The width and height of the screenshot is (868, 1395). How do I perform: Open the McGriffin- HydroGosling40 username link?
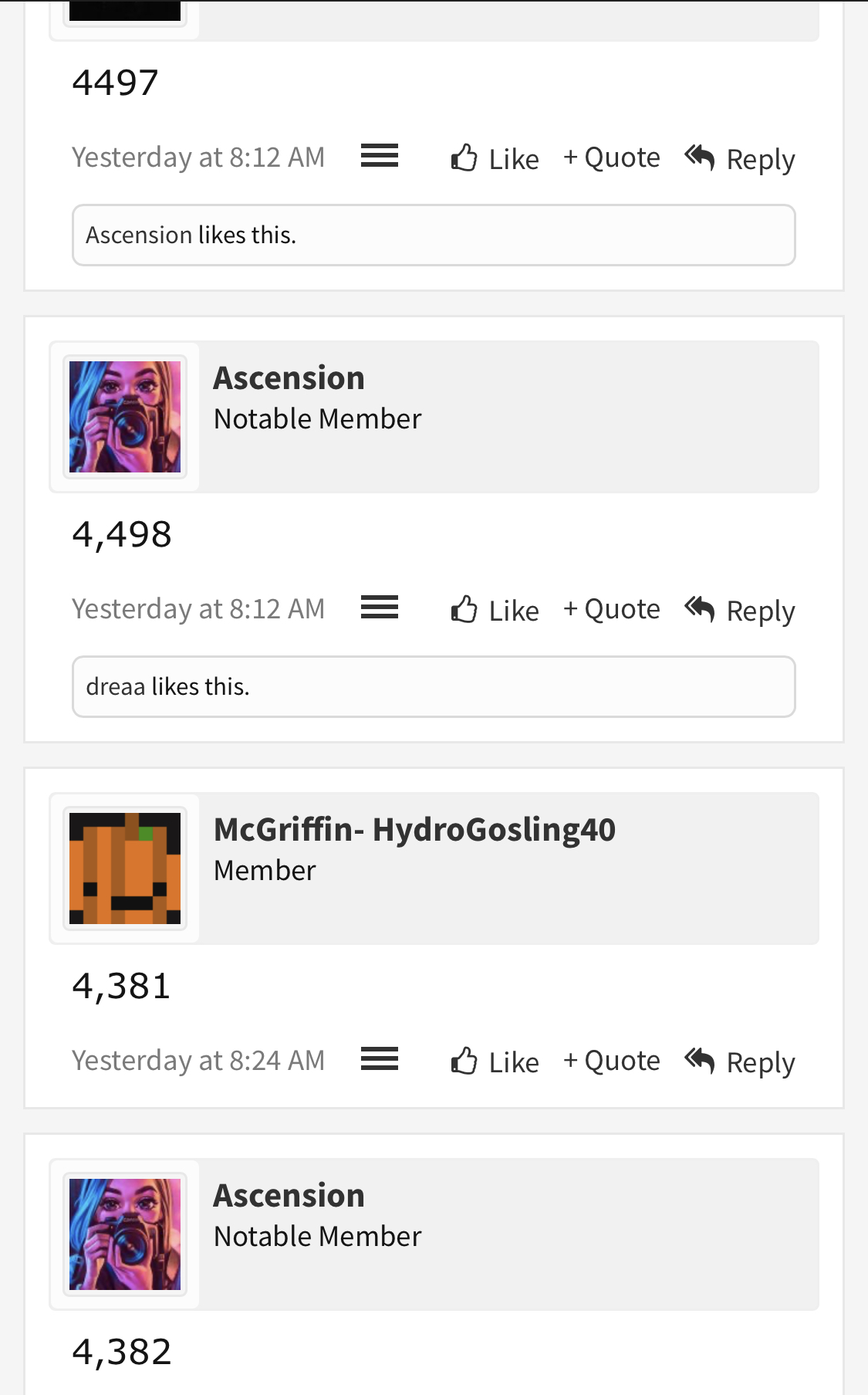415,830
